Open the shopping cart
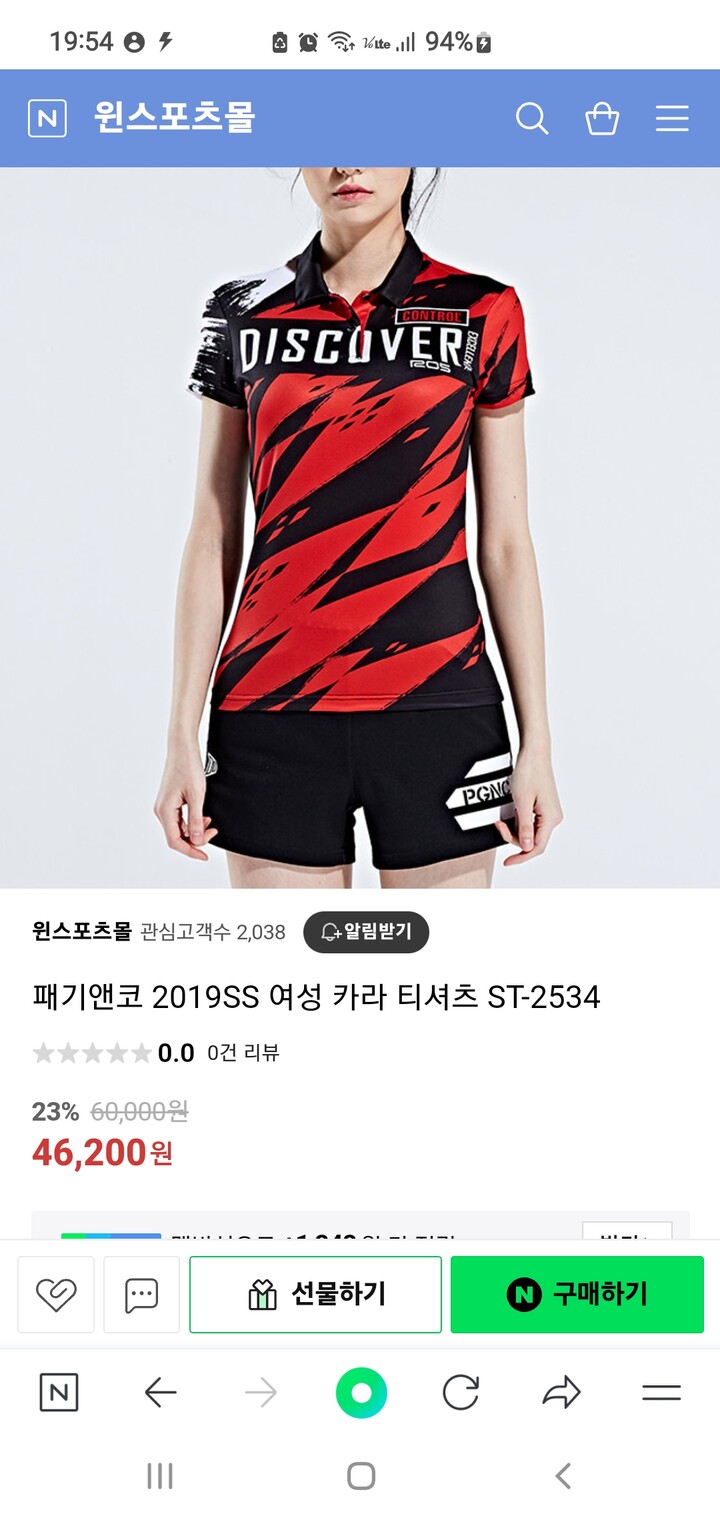This screenshot has width=720, height=1520. [602, 118]
